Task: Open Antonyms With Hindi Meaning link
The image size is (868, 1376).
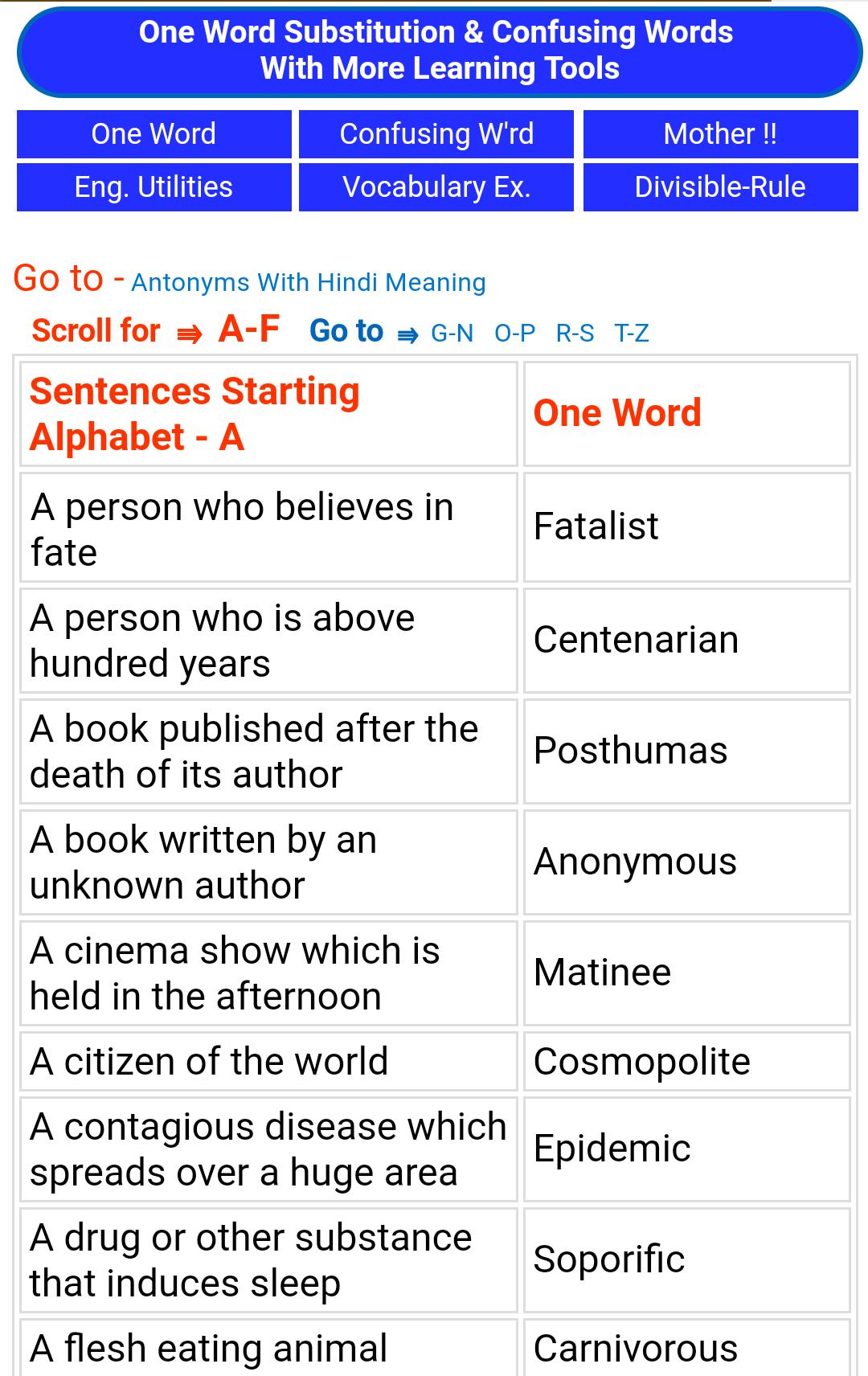Action: 309,283
